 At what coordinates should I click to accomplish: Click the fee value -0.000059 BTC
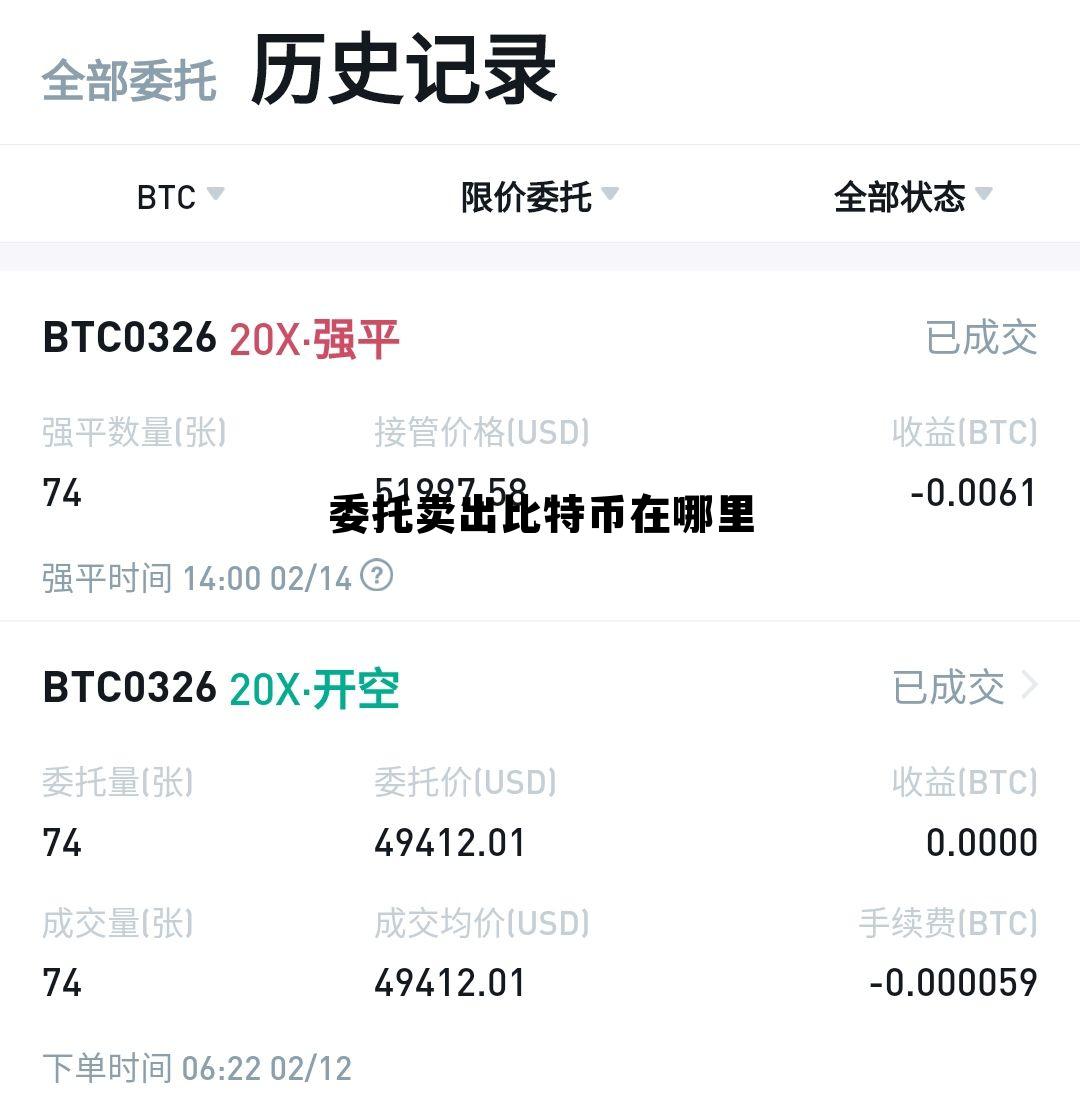(954, 982)
